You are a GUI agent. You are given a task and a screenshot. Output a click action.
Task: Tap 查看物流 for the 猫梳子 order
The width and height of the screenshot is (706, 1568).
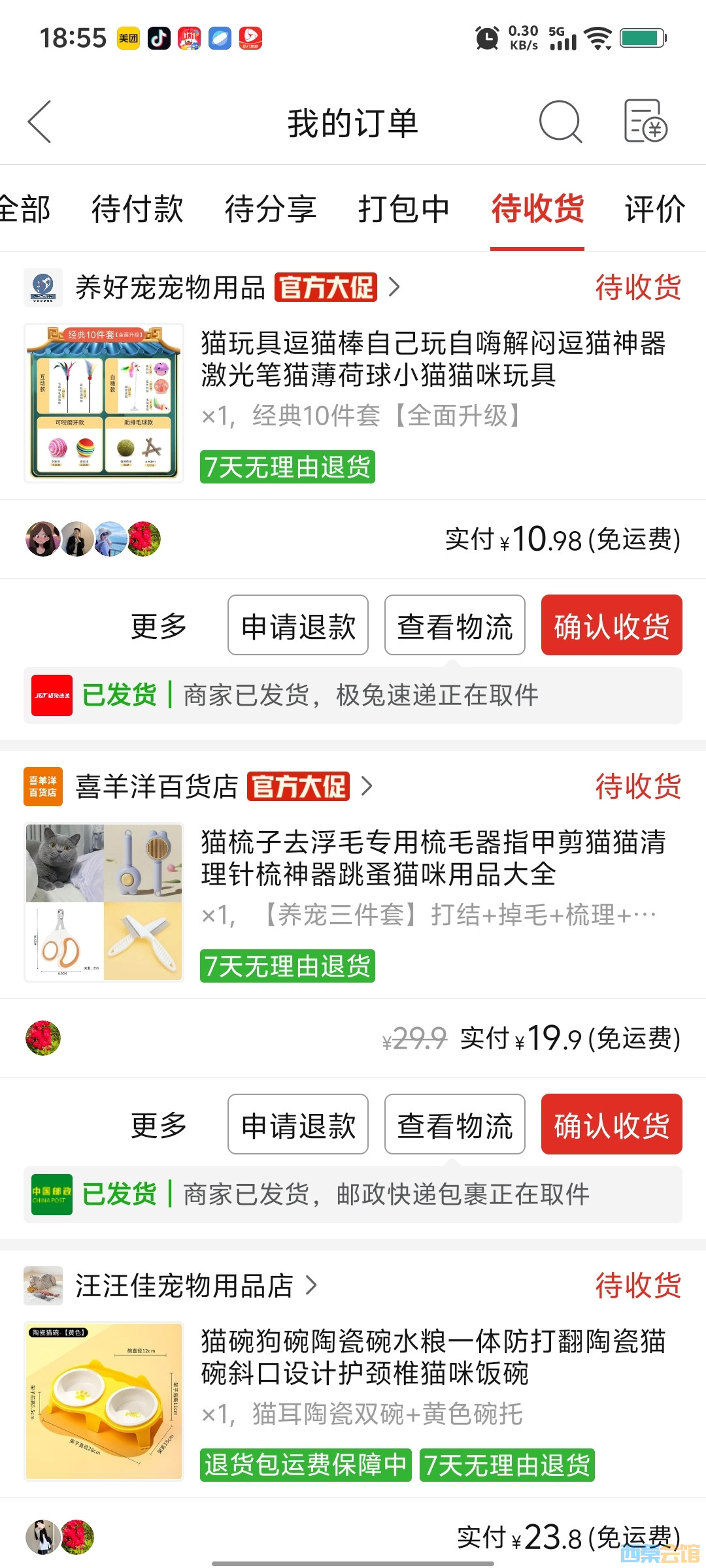click(455, 1124)
